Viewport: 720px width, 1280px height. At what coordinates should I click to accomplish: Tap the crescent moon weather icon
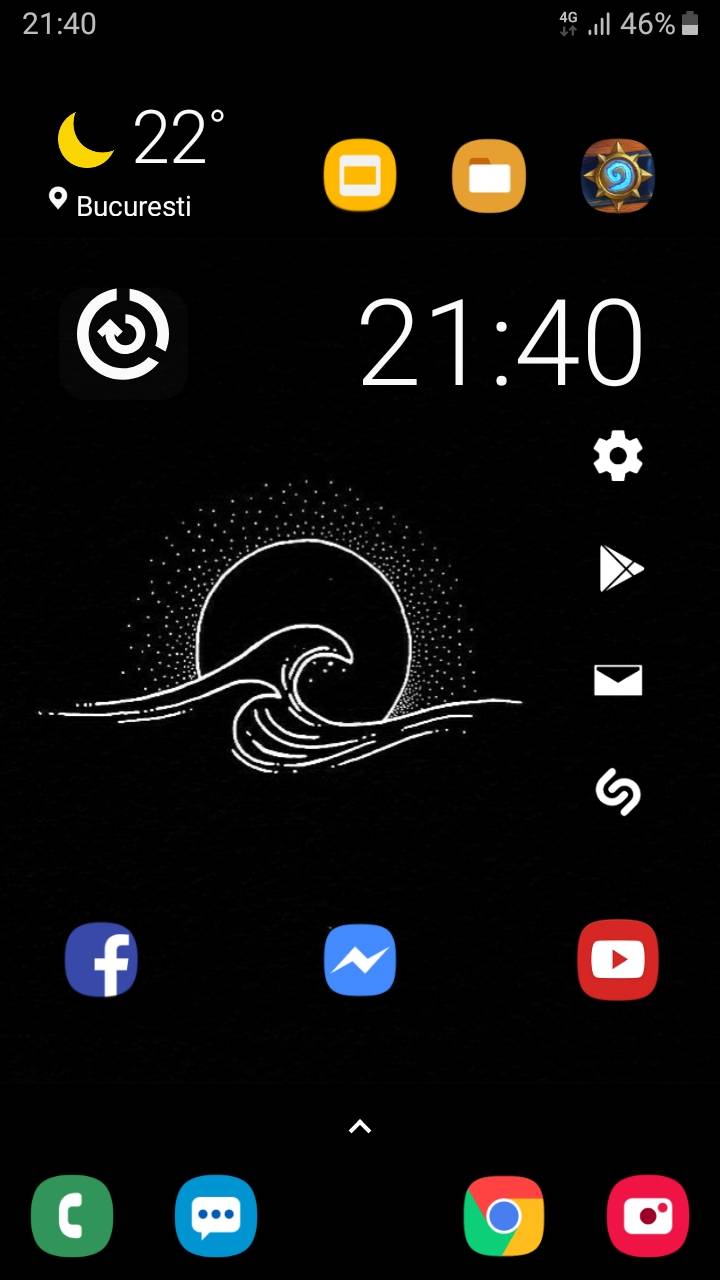[x=85, y=140]
